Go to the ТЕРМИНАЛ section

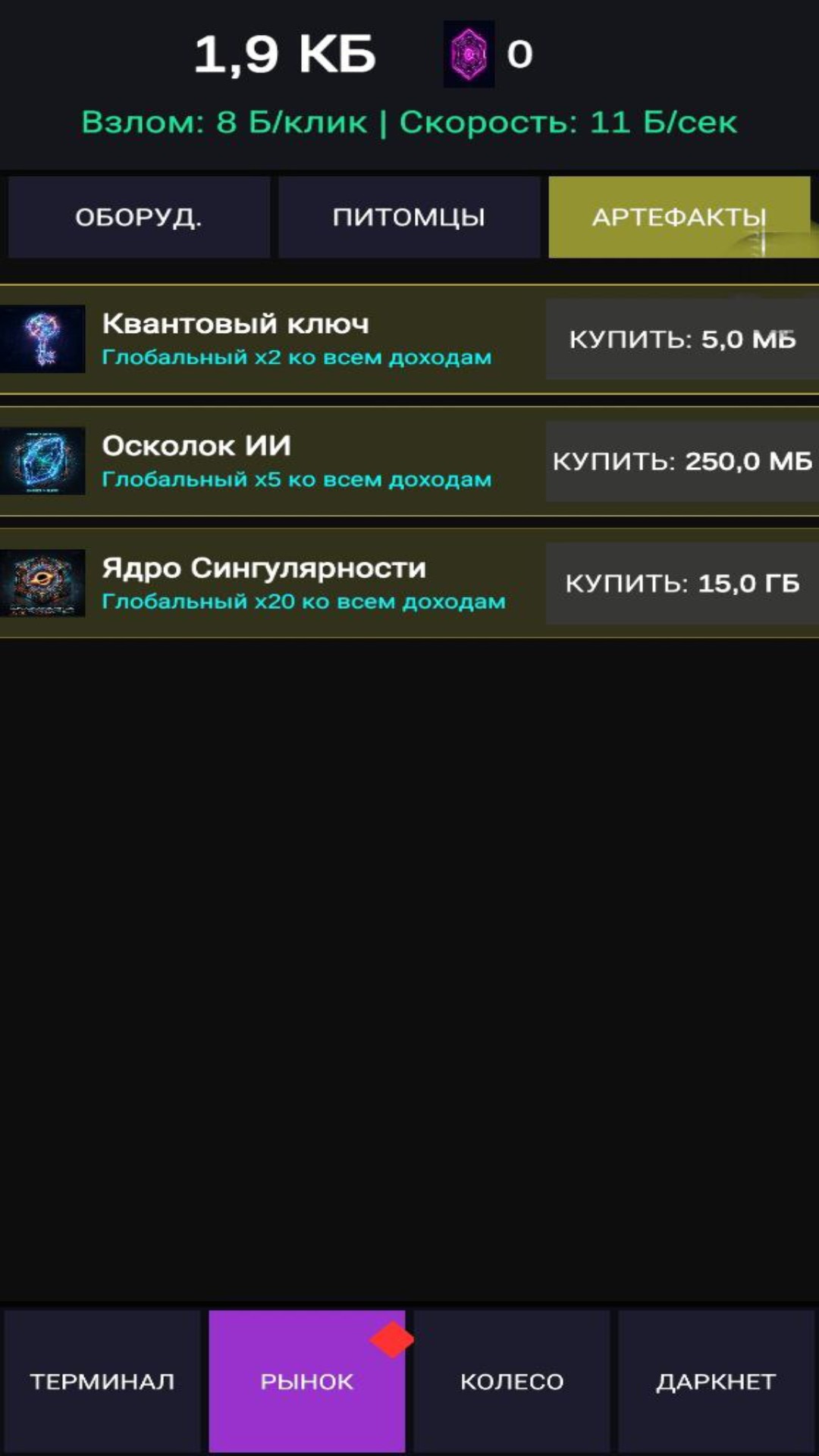tap(102, 1381)
